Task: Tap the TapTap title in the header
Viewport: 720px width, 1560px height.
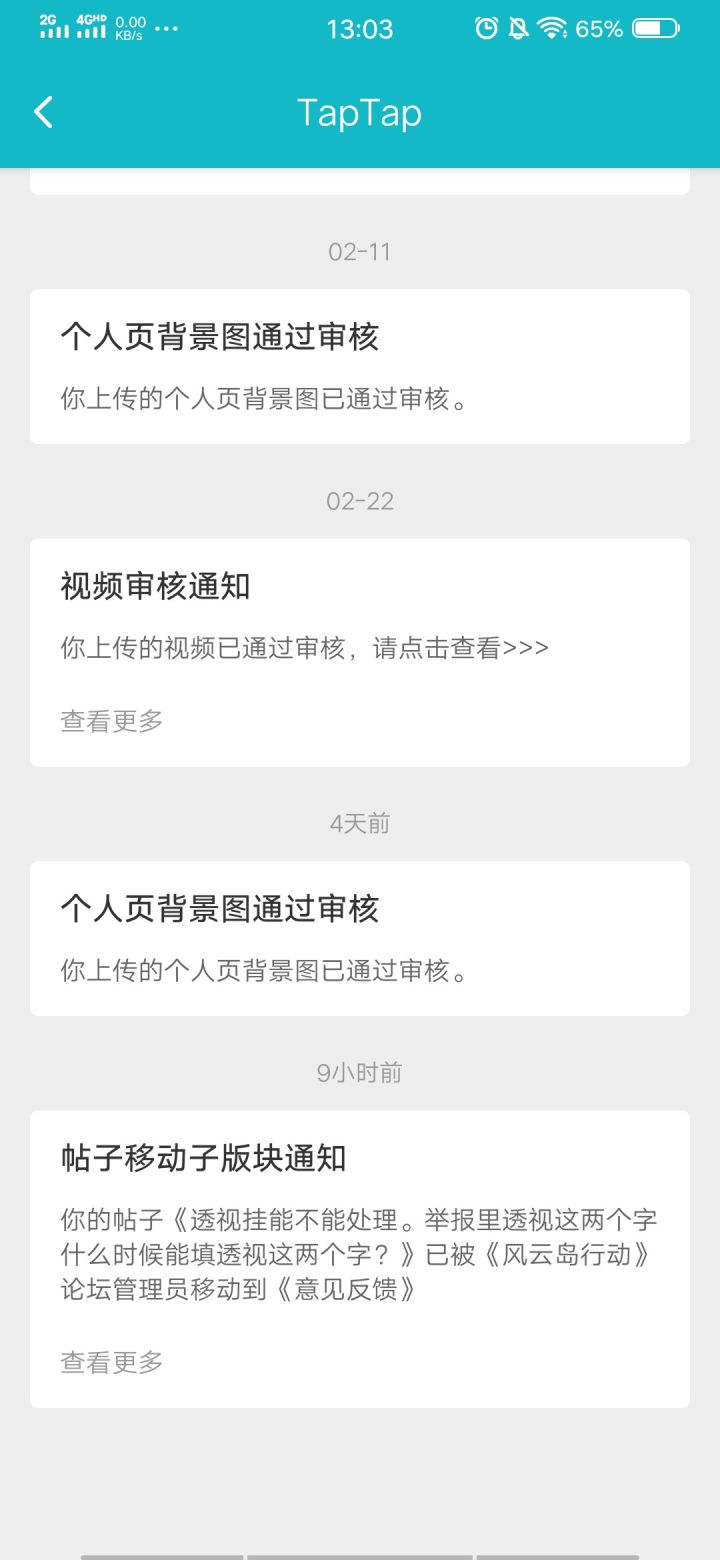Action: tap(358, 113)
